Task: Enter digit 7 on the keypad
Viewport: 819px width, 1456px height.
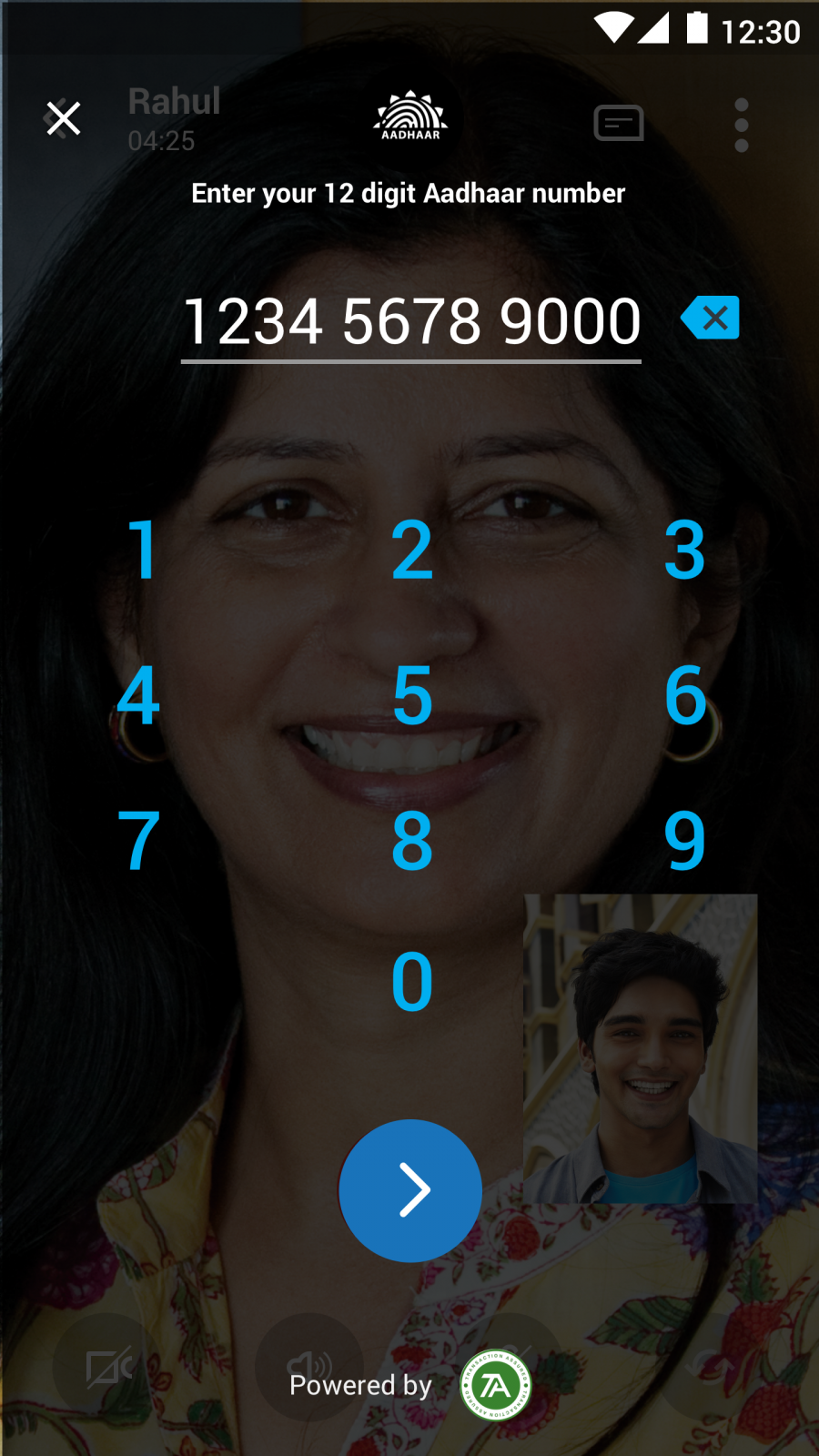Action: click(x=138, y=841)
